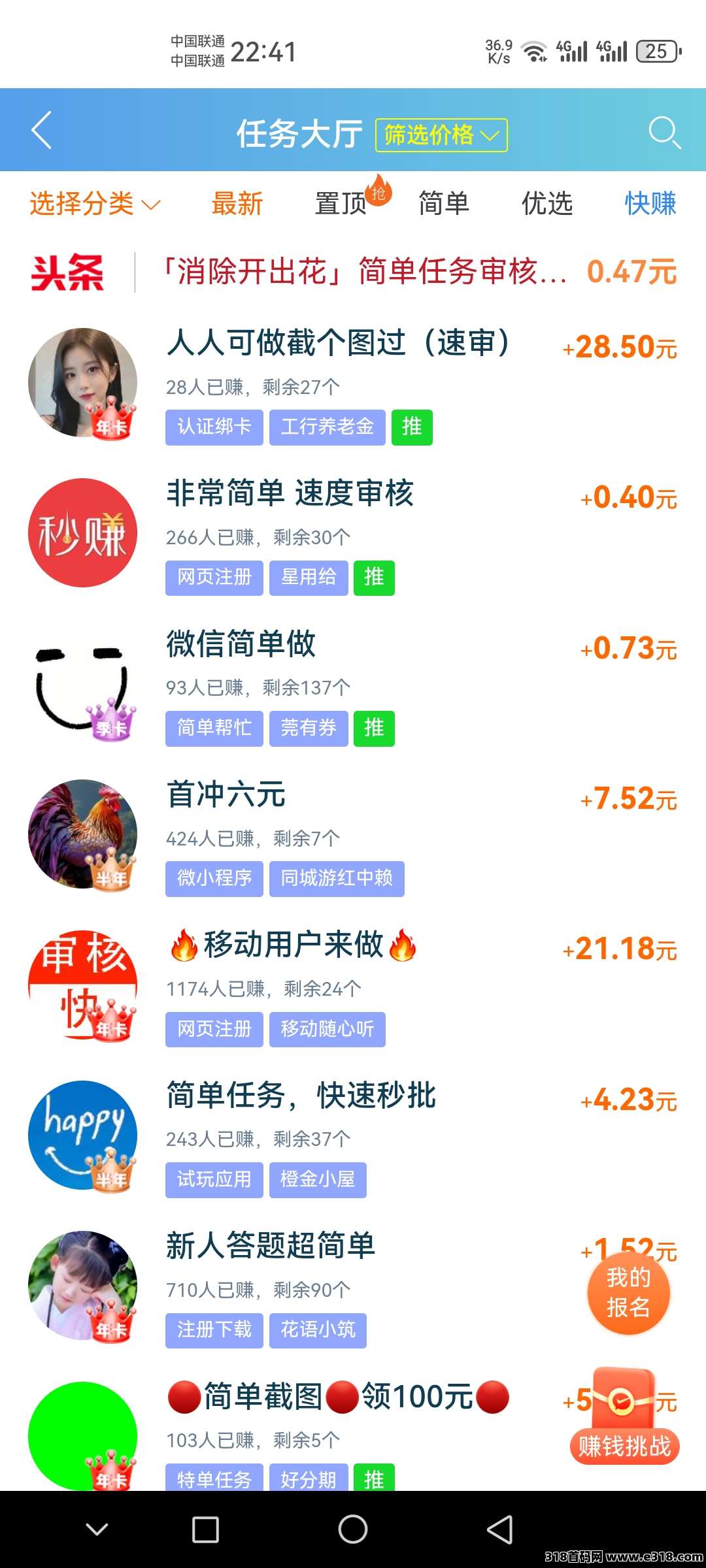Show the 优选 tab
The height and width of the screenshot is (1568, 706).
tap(547, 204)
